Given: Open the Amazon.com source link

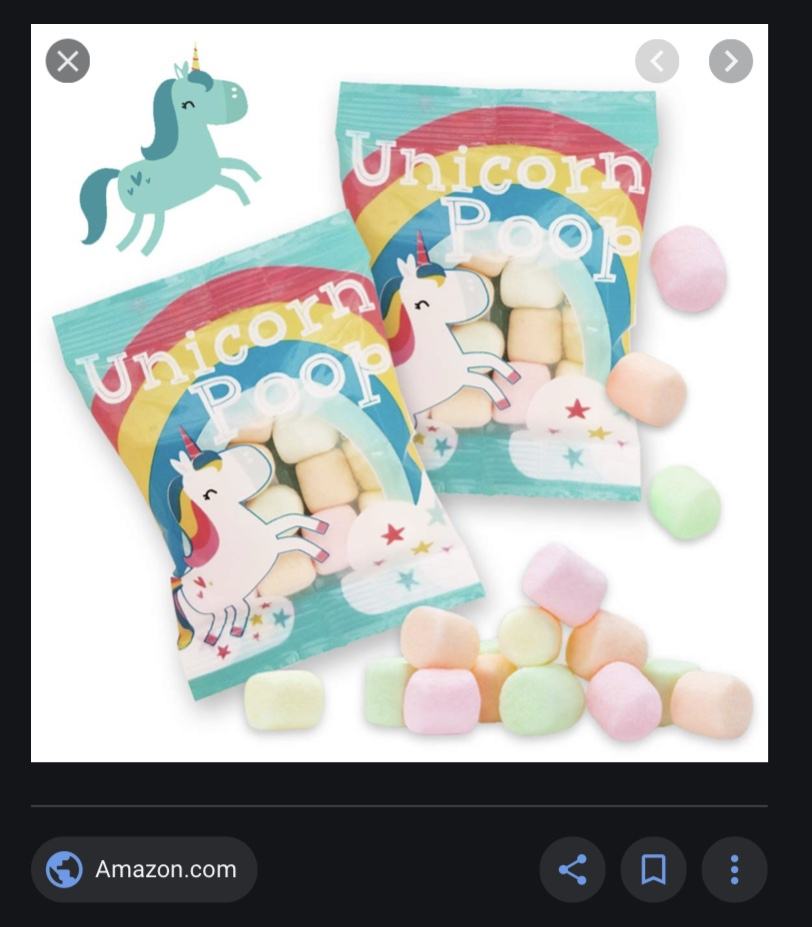Looking at the screenshot, I should click(x=144, y=869).
